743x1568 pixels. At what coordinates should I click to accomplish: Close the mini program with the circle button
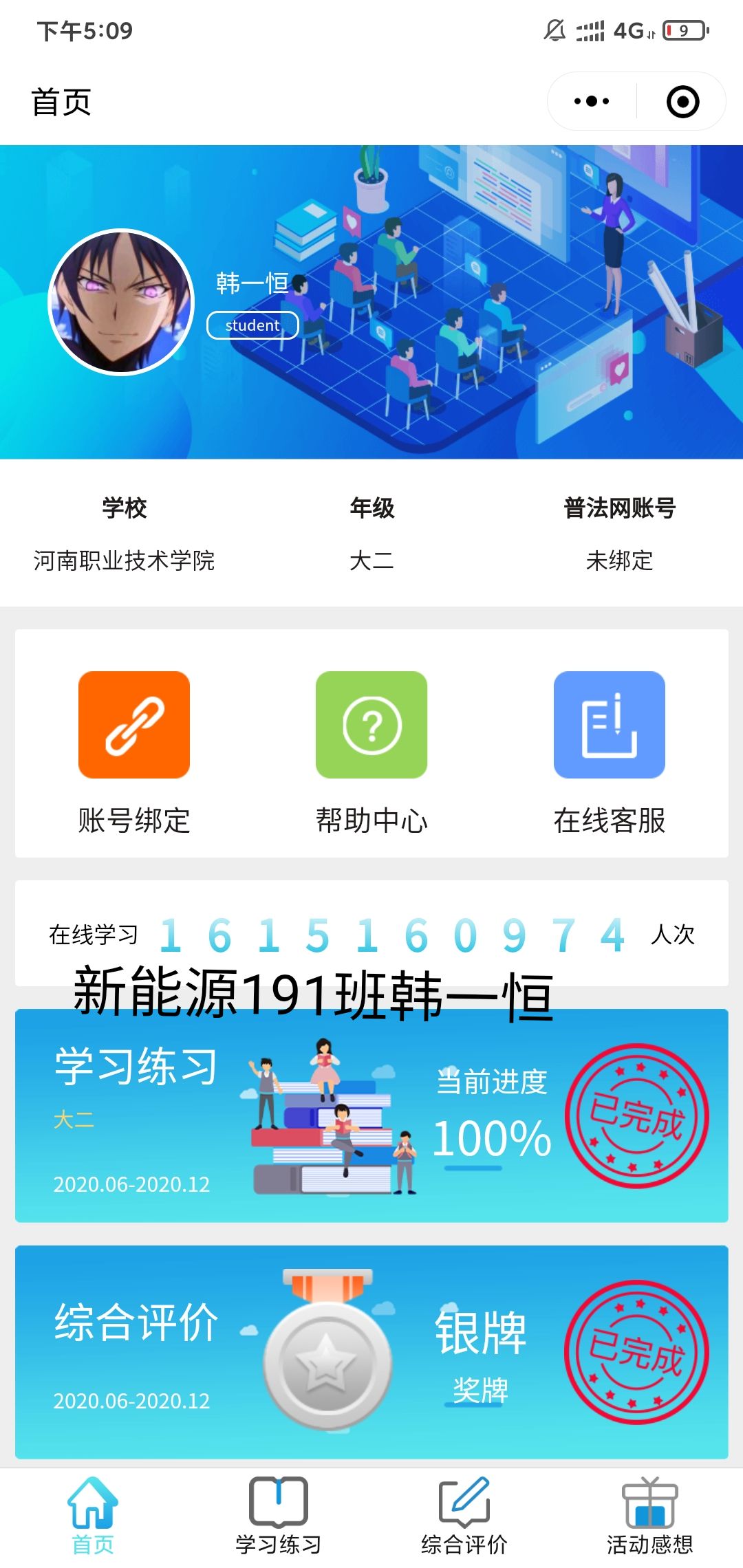coord(682,102)
